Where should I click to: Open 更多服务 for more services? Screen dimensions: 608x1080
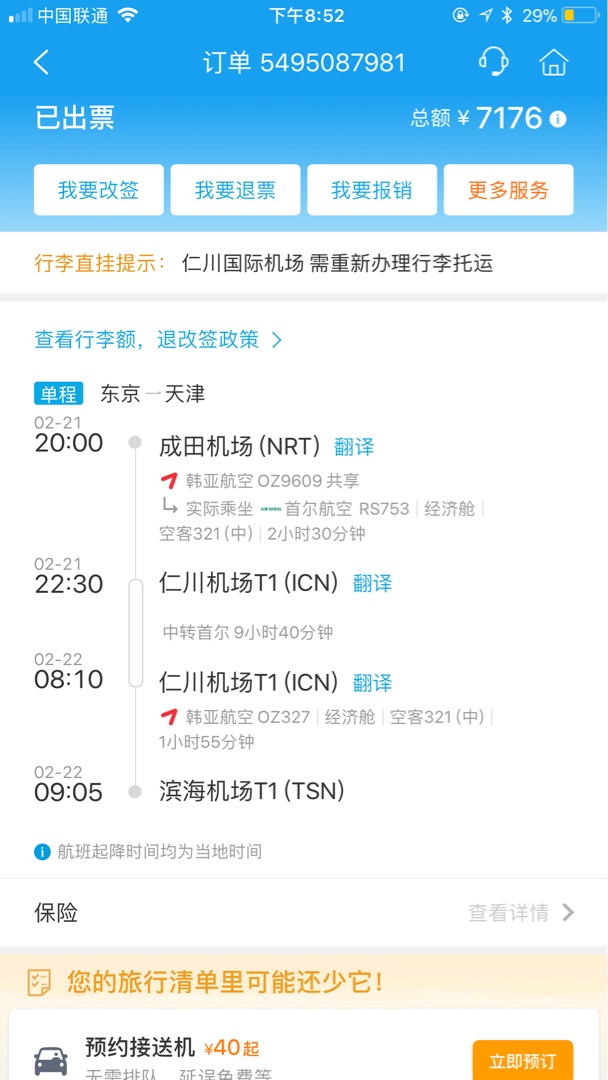[x=509, y=190]
